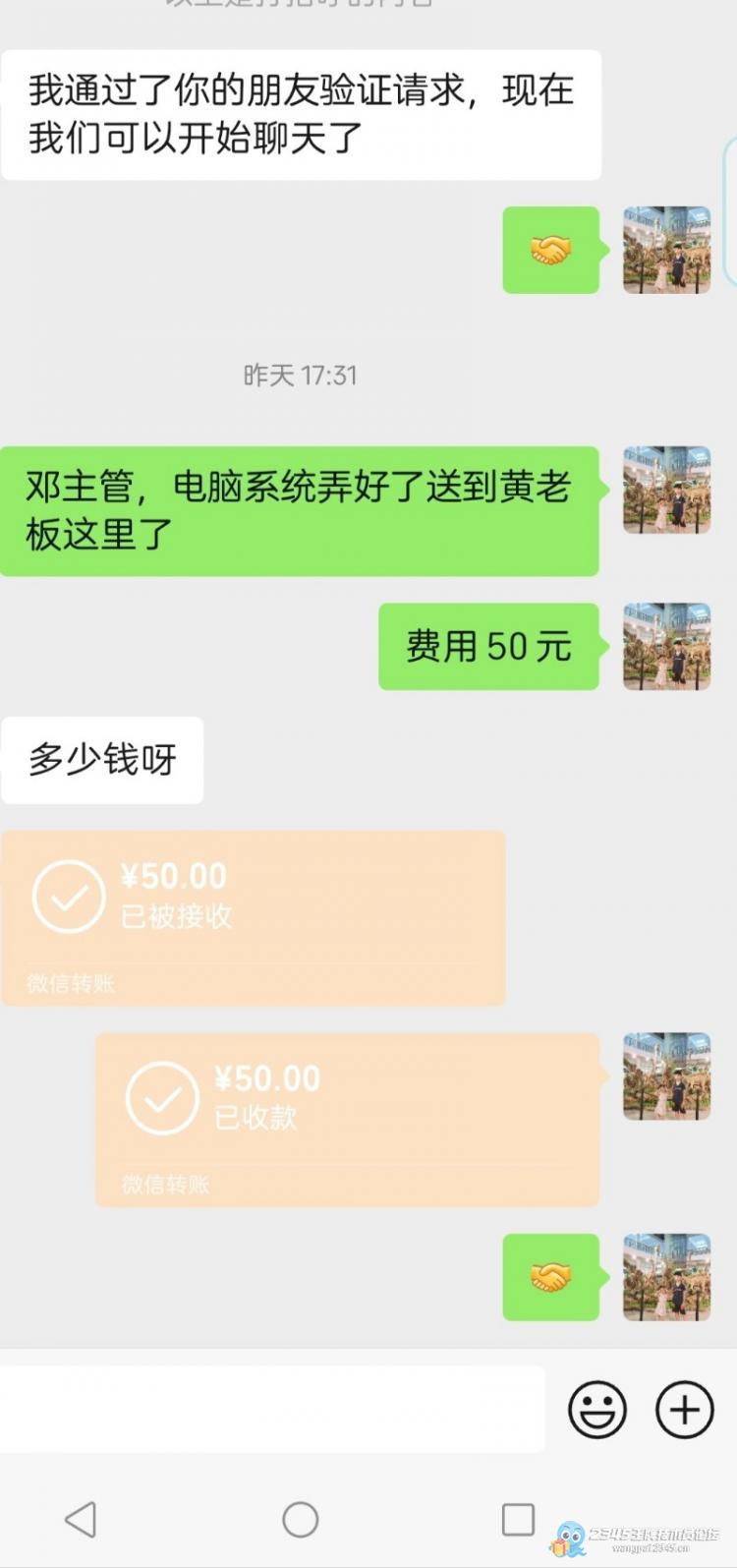Screen dimensions: 737x1568
Task: Open the plus attachments menu
Action: click(684, 1410)
